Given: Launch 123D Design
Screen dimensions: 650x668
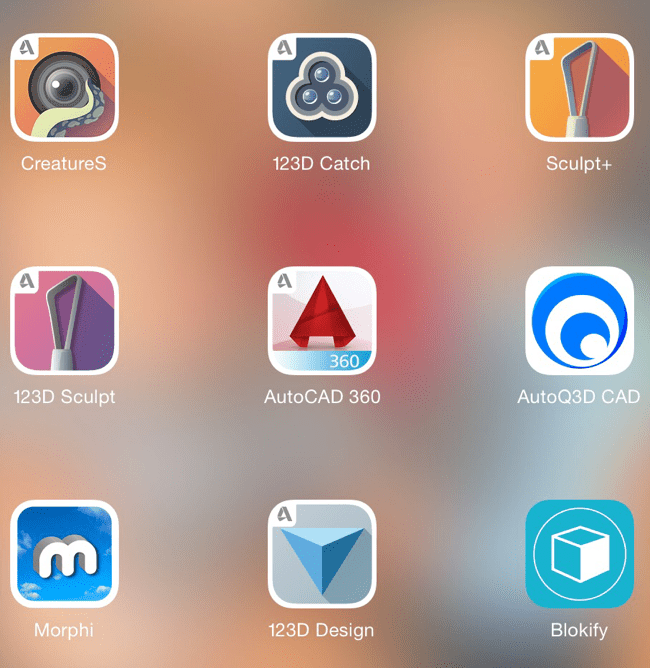Looking at the screenshot, I should (x=322, y=554).
